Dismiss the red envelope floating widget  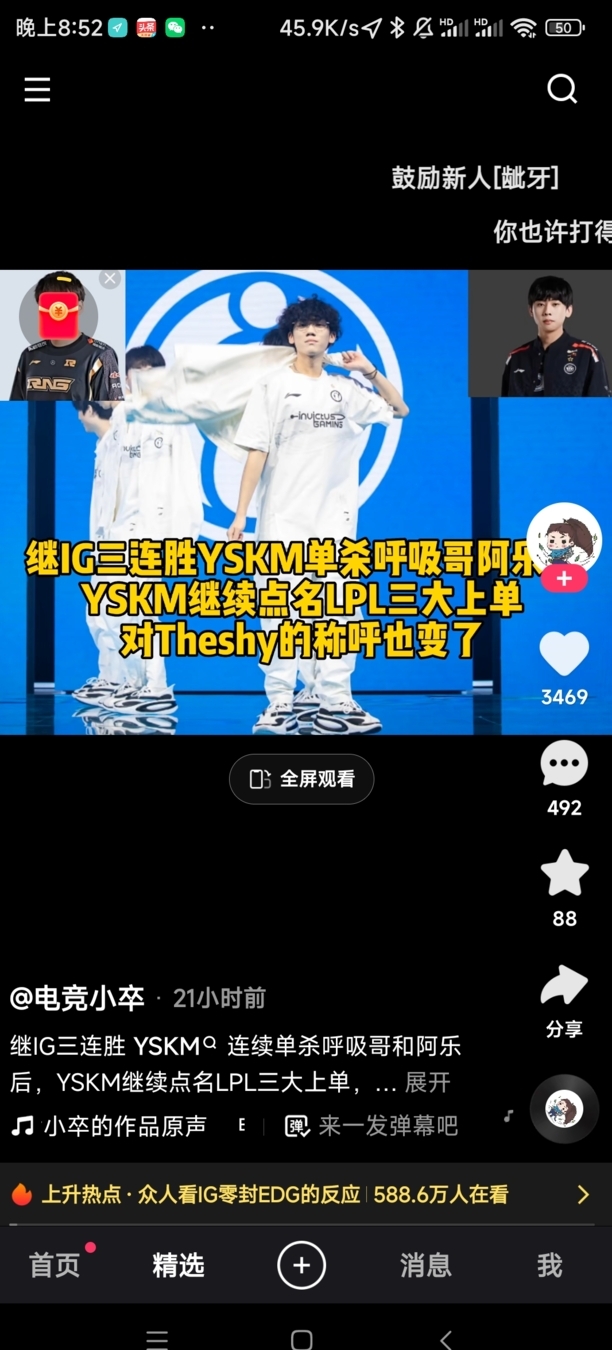110,279
